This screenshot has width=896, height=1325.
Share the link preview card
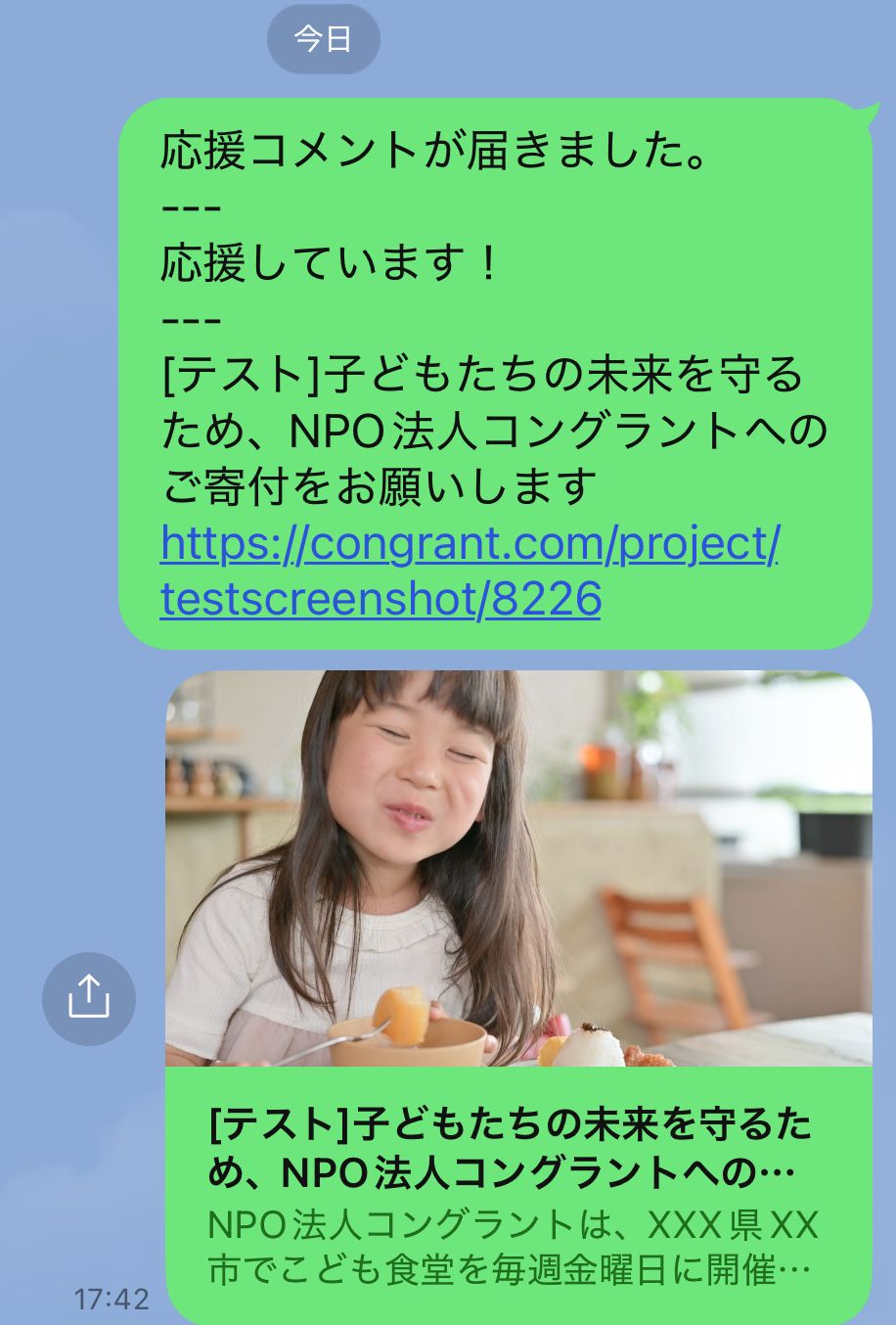[x=89, y=998]
